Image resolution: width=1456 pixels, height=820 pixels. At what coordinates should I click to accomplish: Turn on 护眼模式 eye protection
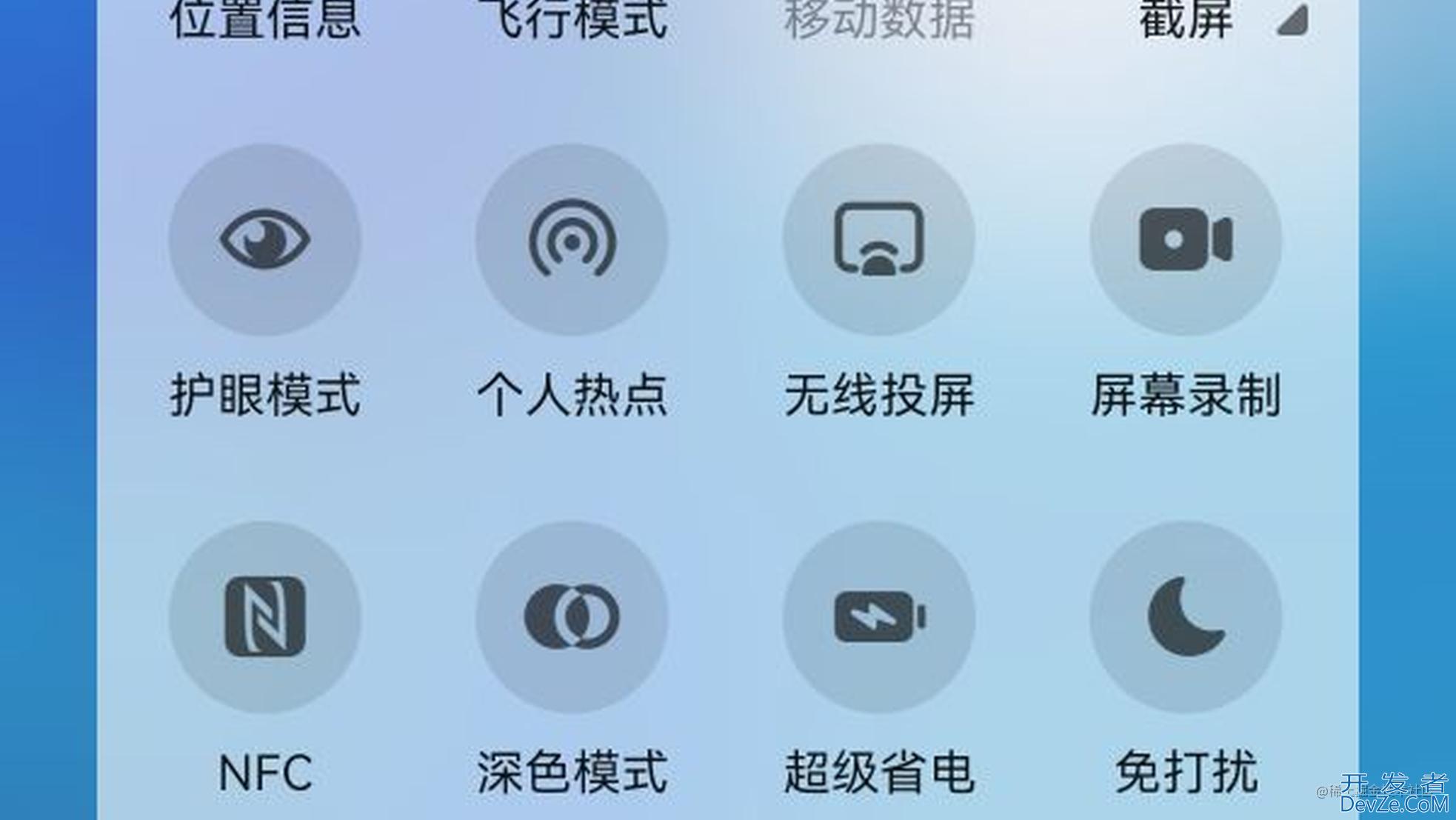264,240
